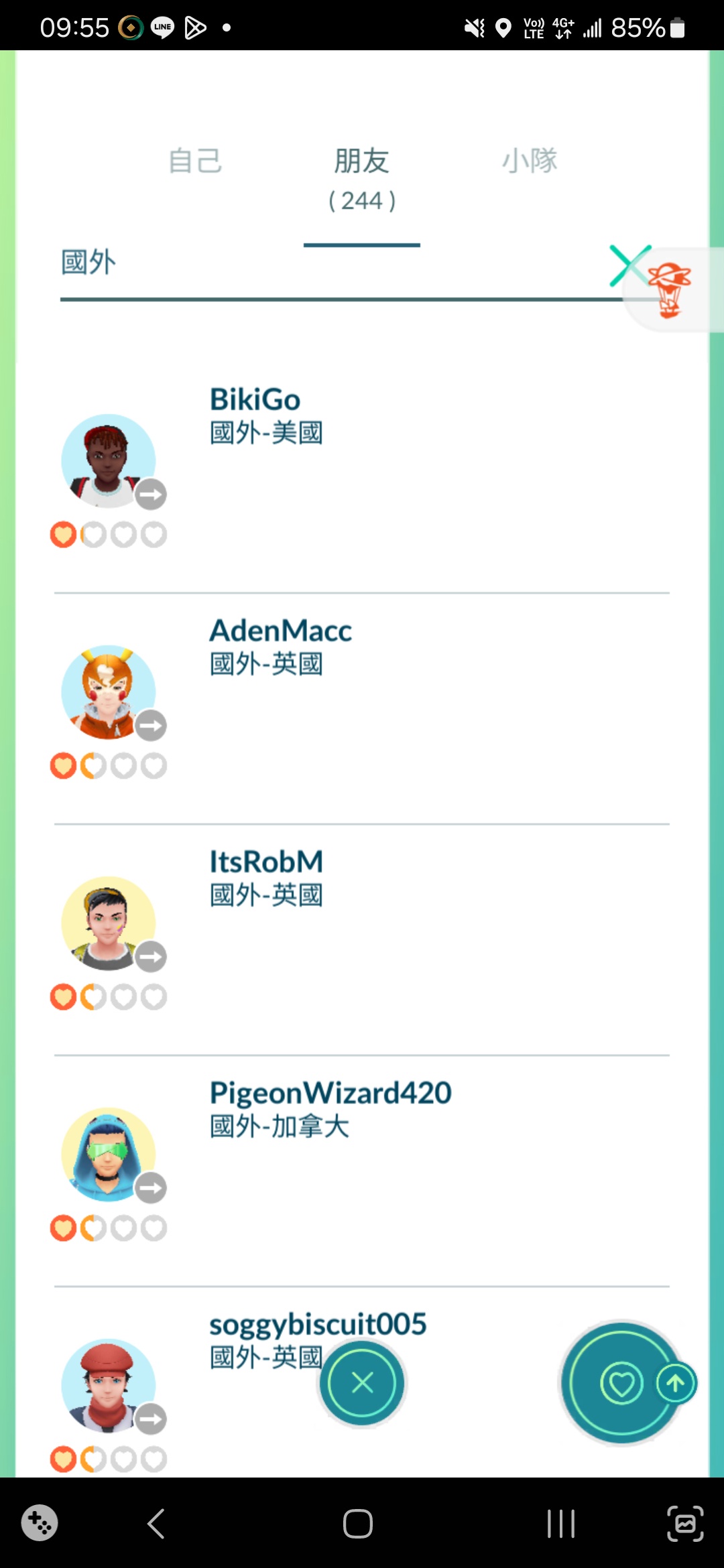
Task: Close the friends screen with X button
Action: pyautogui.click(x=362, y=1382)
